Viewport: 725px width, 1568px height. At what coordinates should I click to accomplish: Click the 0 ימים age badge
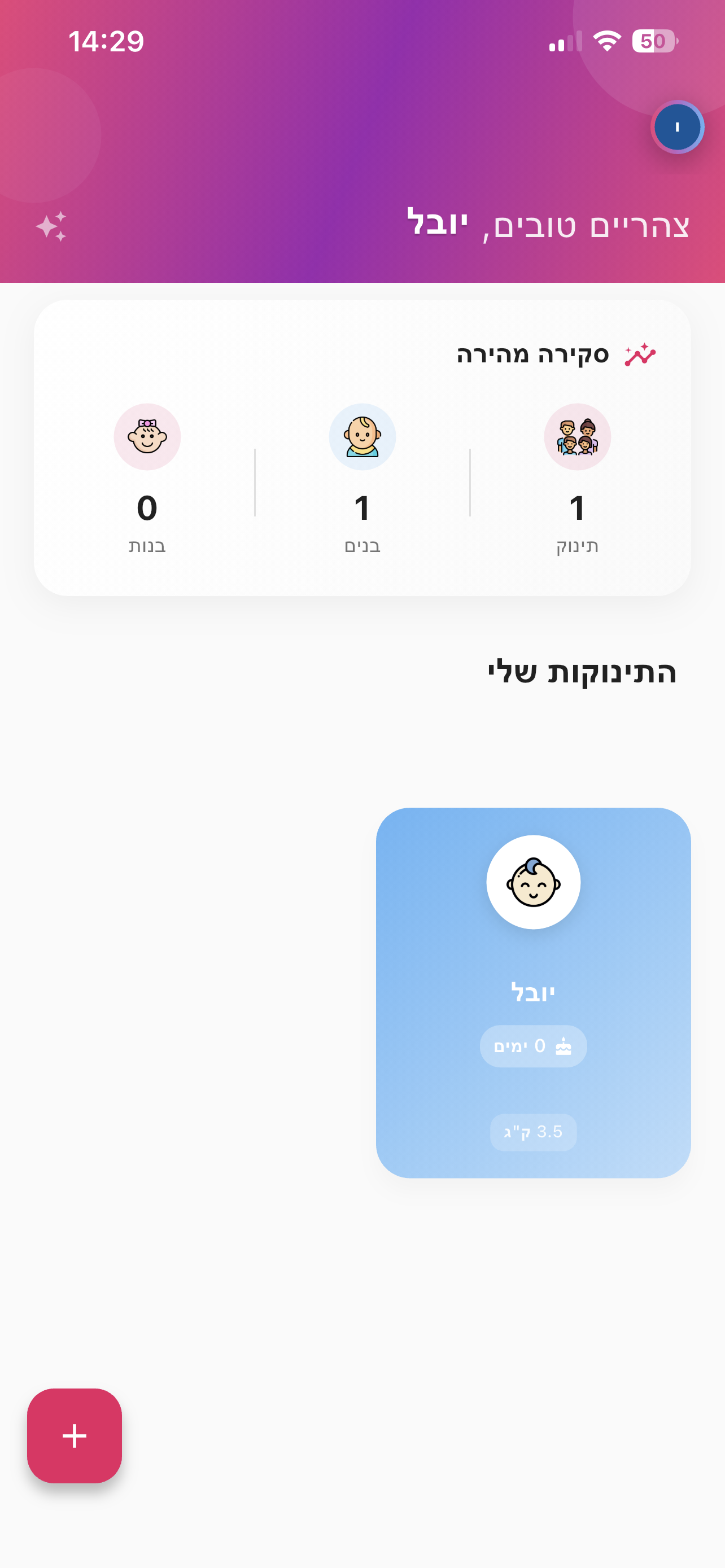pos(532,1046)
